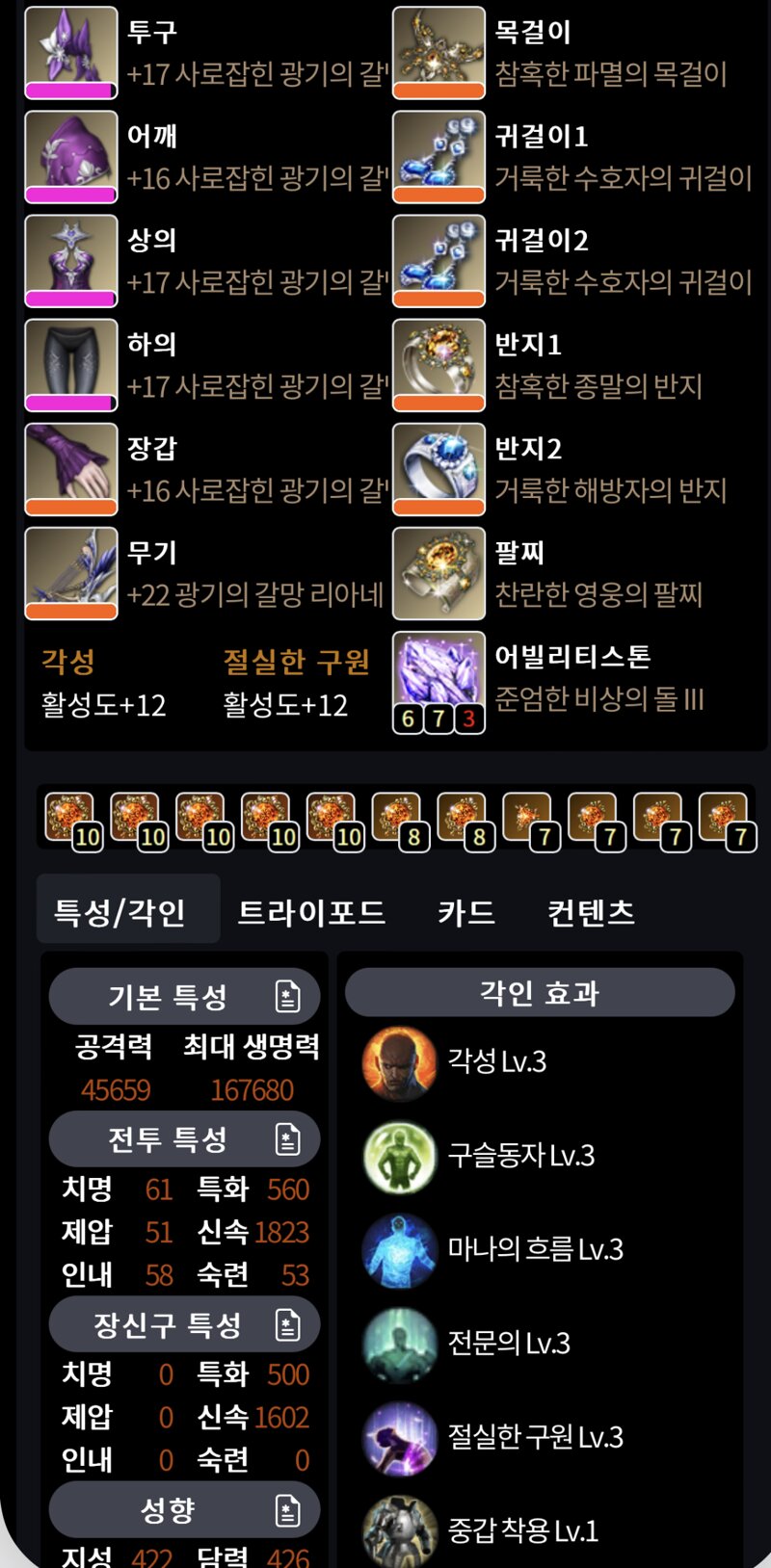
Task: Open 장신구 특성 details
Action: pyautogui.click(x=287, y=1325)
